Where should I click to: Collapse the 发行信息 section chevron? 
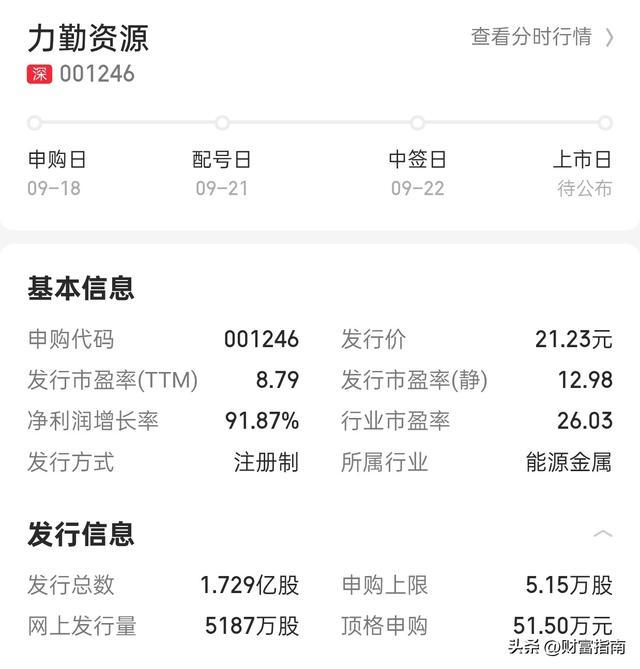coord(603,534)
